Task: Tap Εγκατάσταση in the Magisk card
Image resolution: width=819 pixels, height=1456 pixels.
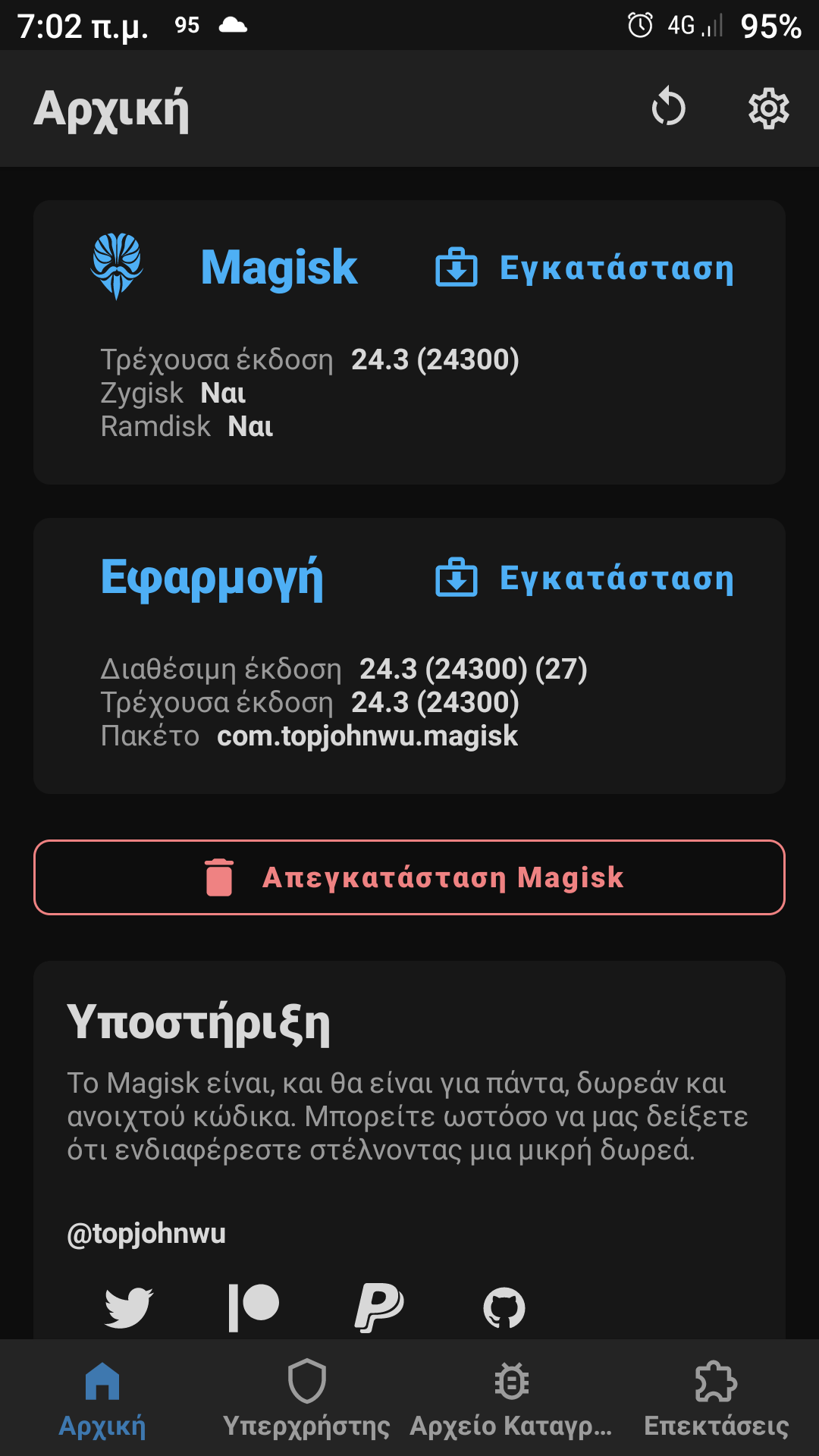Action: tap(585, 268)
